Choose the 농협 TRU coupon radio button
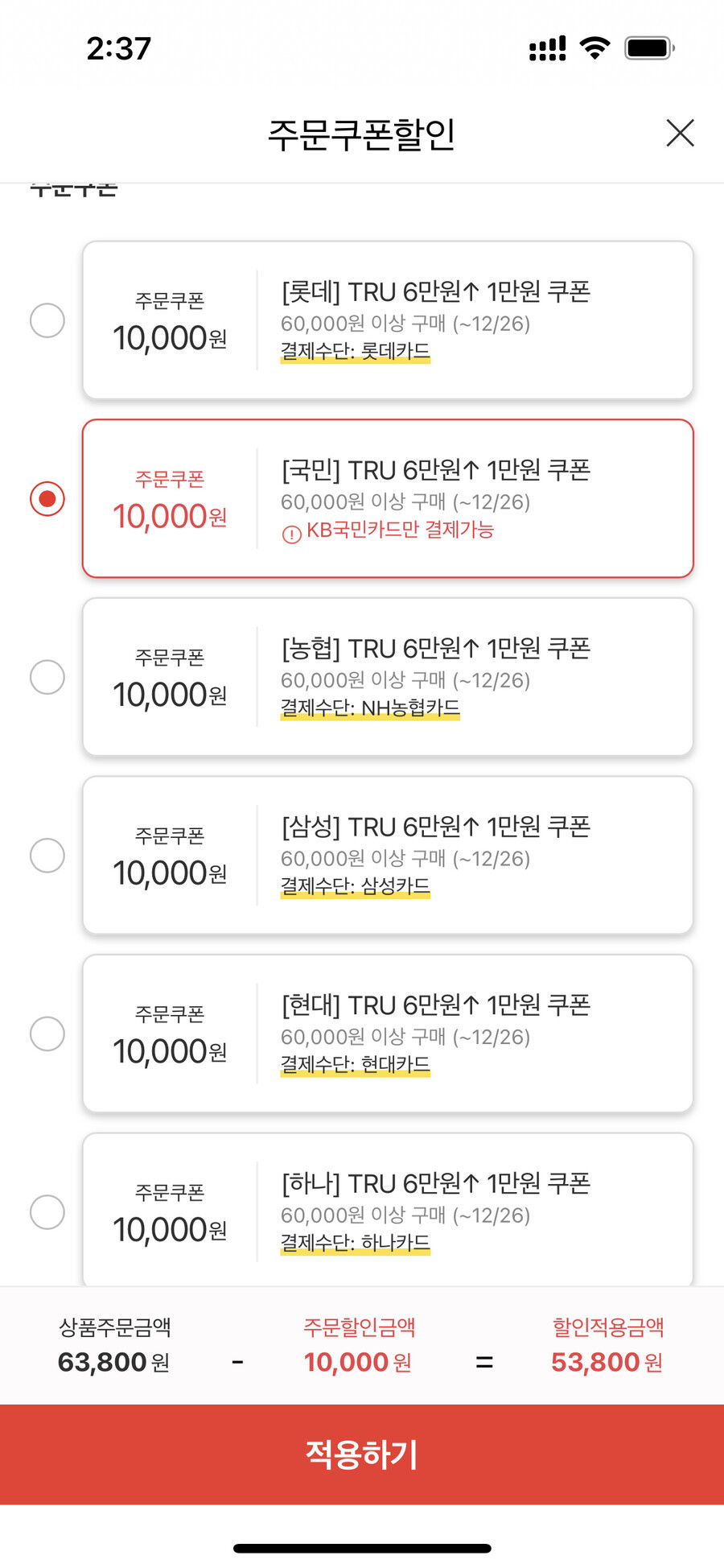The image size is (724, 1568). pyautogui.click(x=47, y=677)
